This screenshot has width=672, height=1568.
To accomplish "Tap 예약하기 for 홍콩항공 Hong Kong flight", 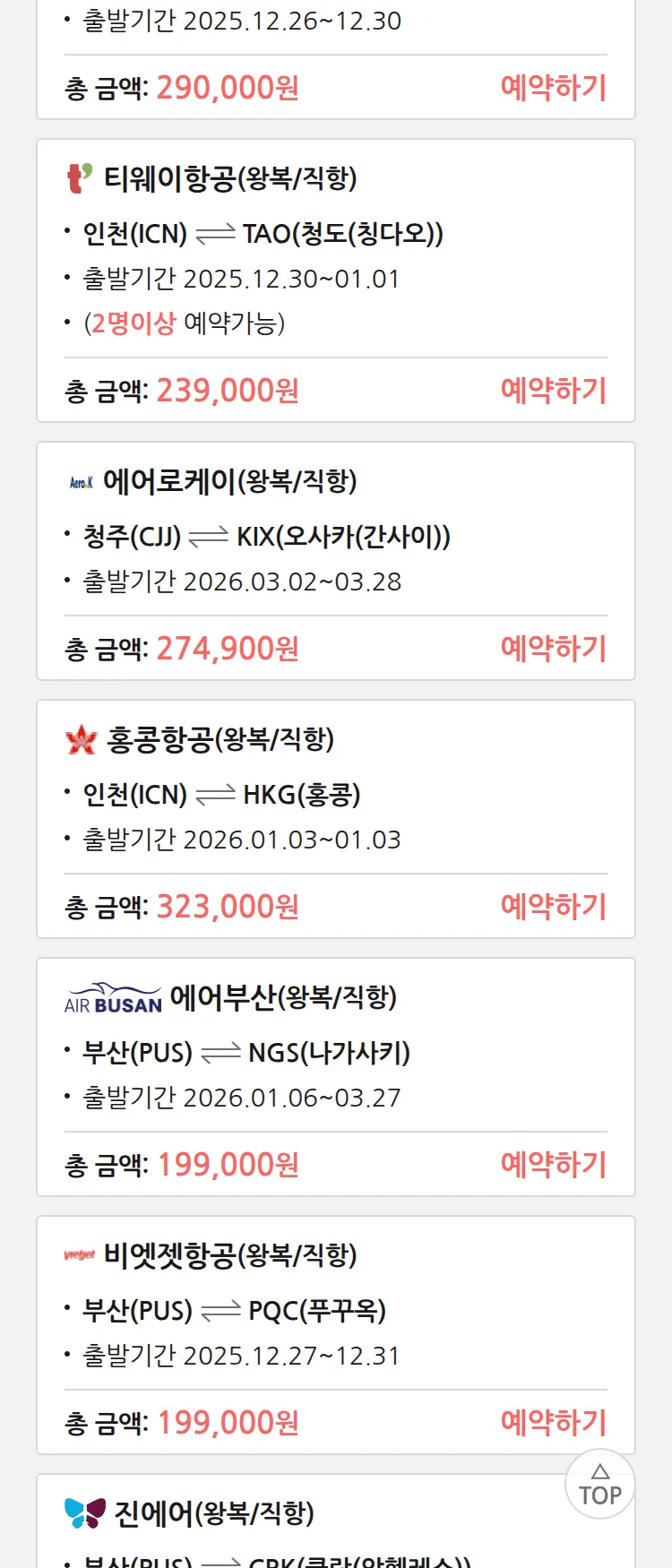I will (553, 907).
